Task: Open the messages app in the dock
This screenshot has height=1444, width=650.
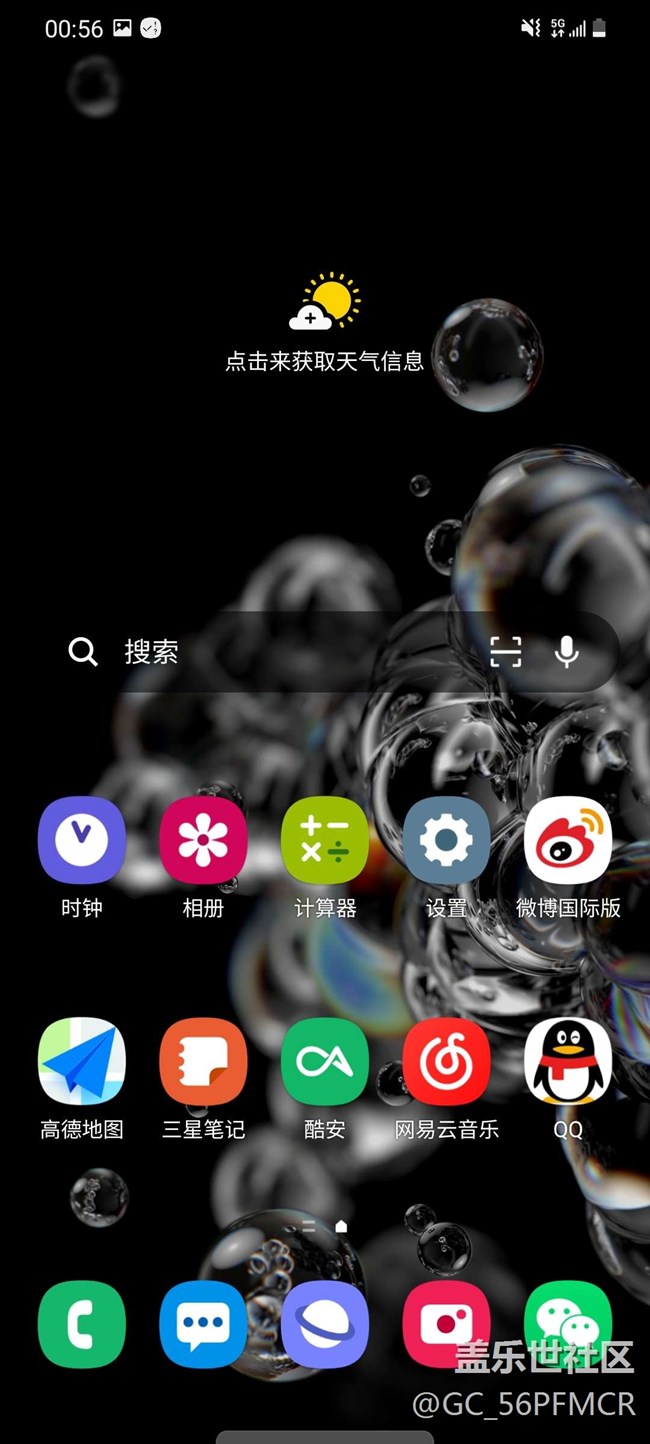Action: coord(203,1324)
